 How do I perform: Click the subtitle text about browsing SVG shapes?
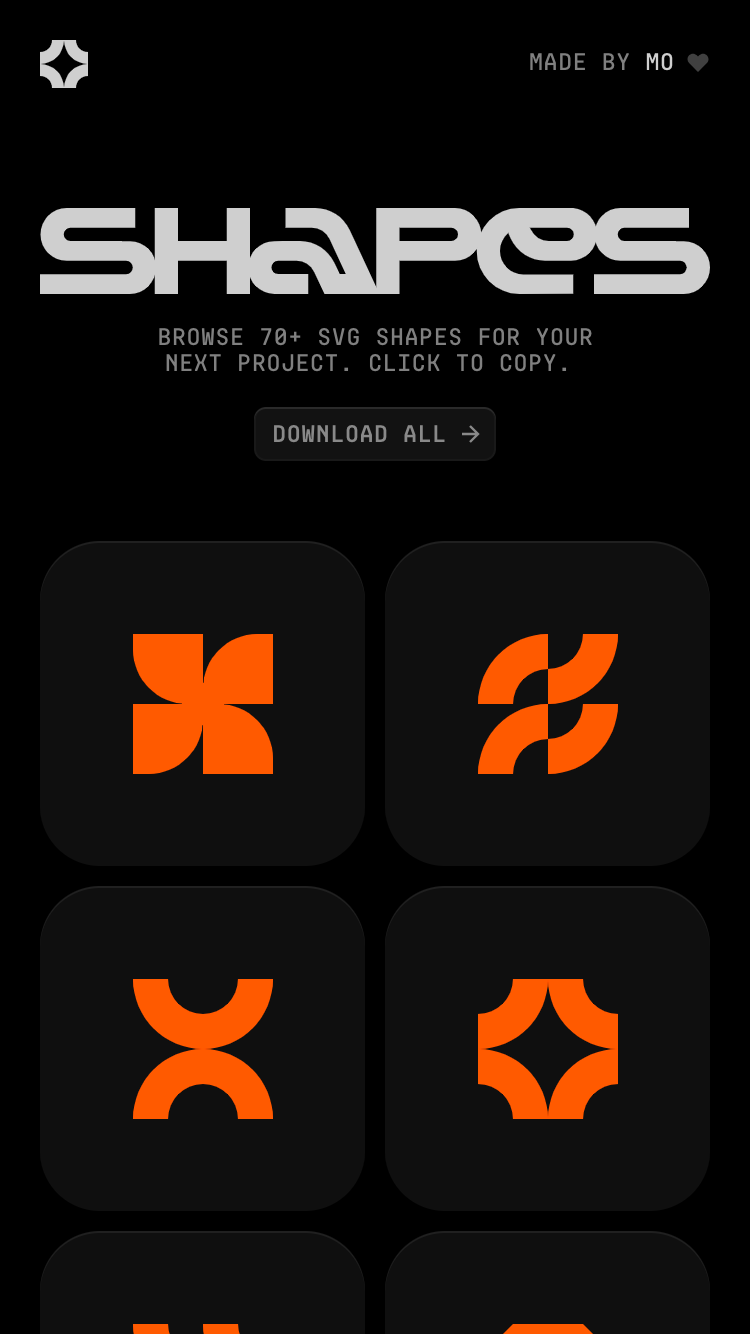375,349
